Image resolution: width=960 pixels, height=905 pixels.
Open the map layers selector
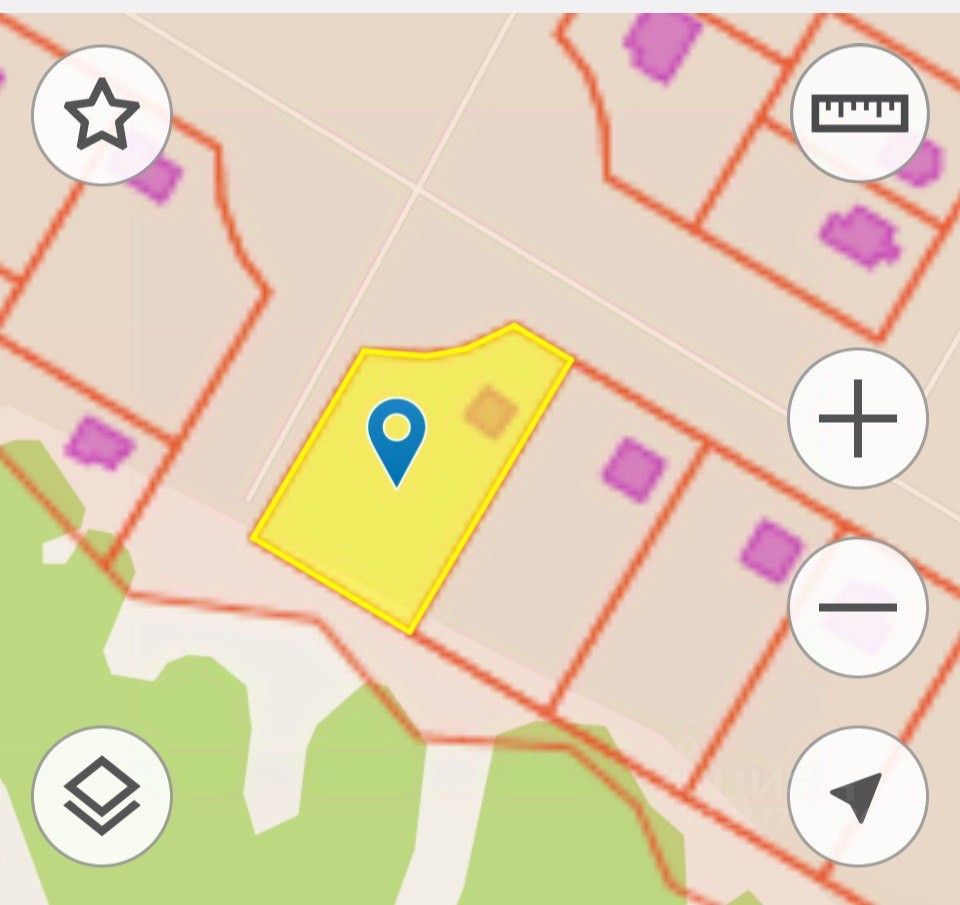tap(102, 796)
